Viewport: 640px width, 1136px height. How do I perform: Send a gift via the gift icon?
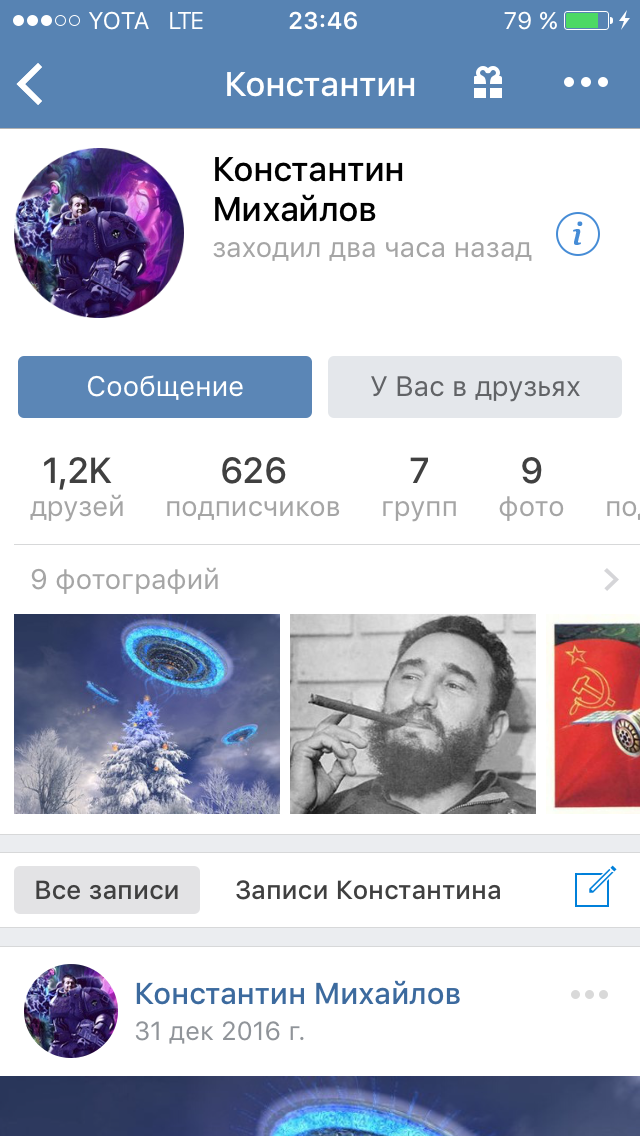(487, 83)
